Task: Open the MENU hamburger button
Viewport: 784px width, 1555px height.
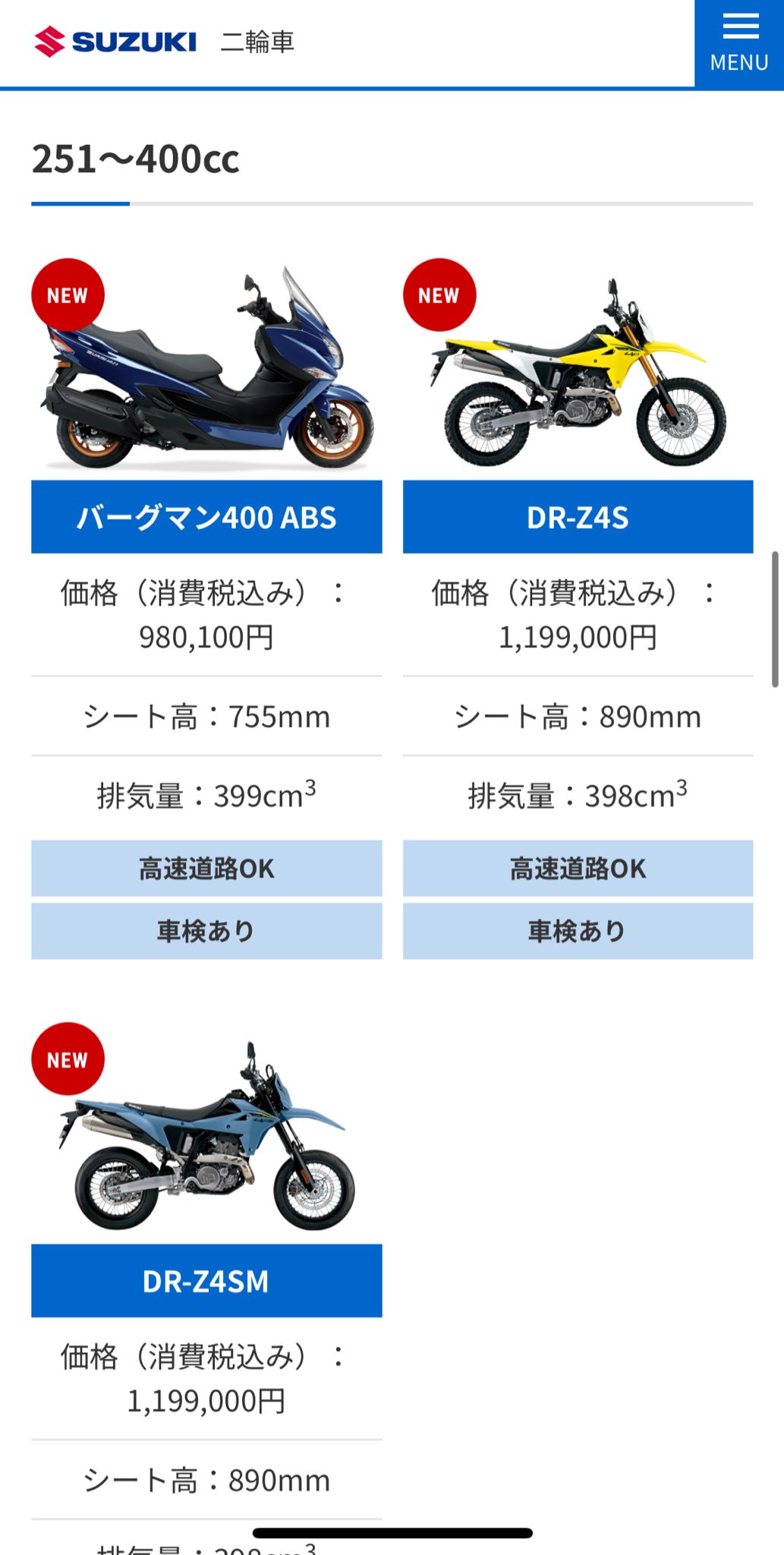Action: pyautogui.click(x=739, y=43)
